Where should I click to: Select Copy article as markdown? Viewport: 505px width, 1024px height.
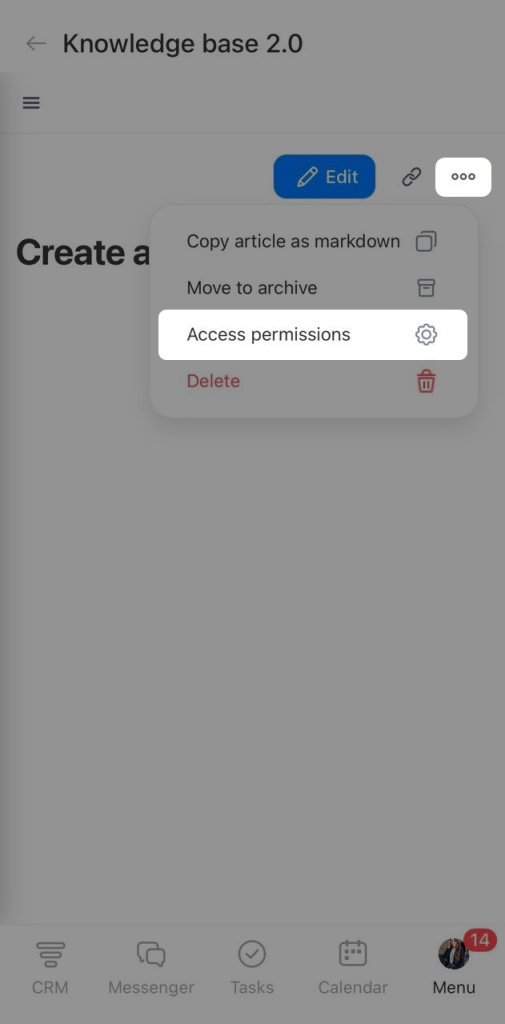click(312, 242)
